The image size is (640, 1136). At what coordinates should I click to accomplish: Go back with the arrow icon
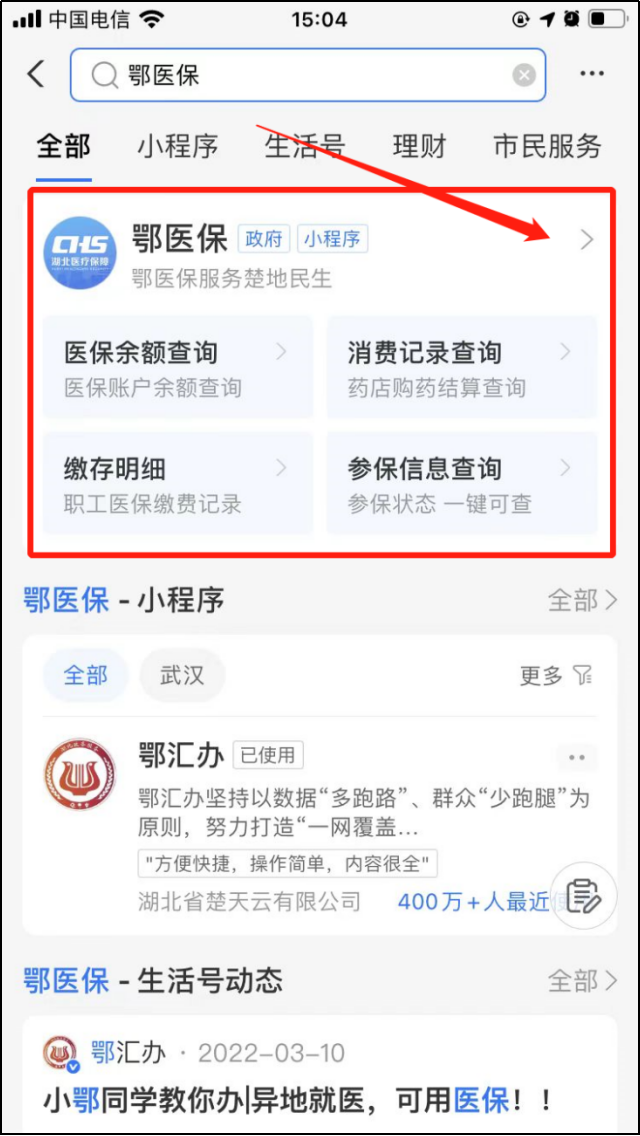click(36, 74)
